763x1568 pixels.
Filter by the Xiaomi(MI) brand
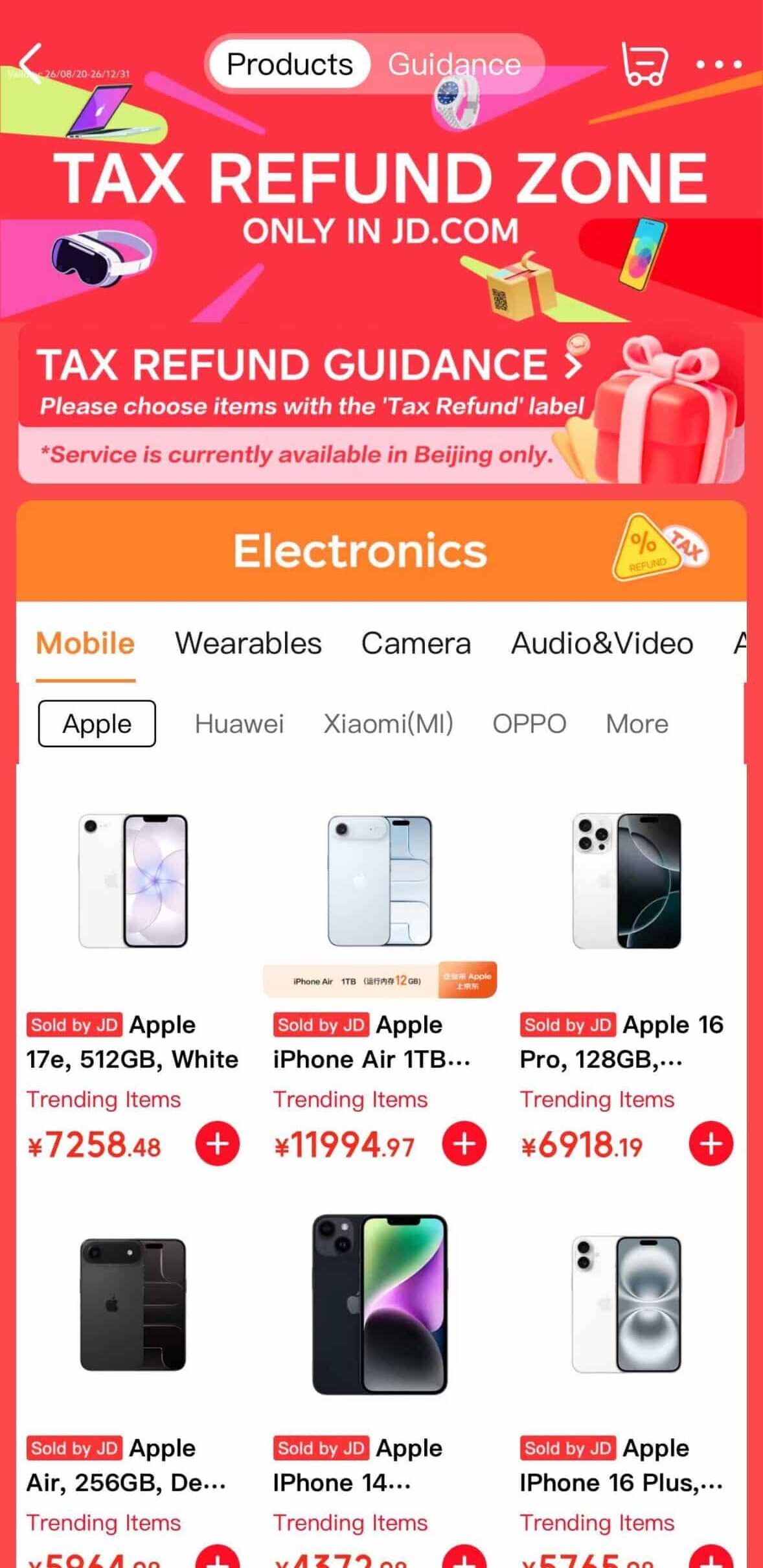389,724
